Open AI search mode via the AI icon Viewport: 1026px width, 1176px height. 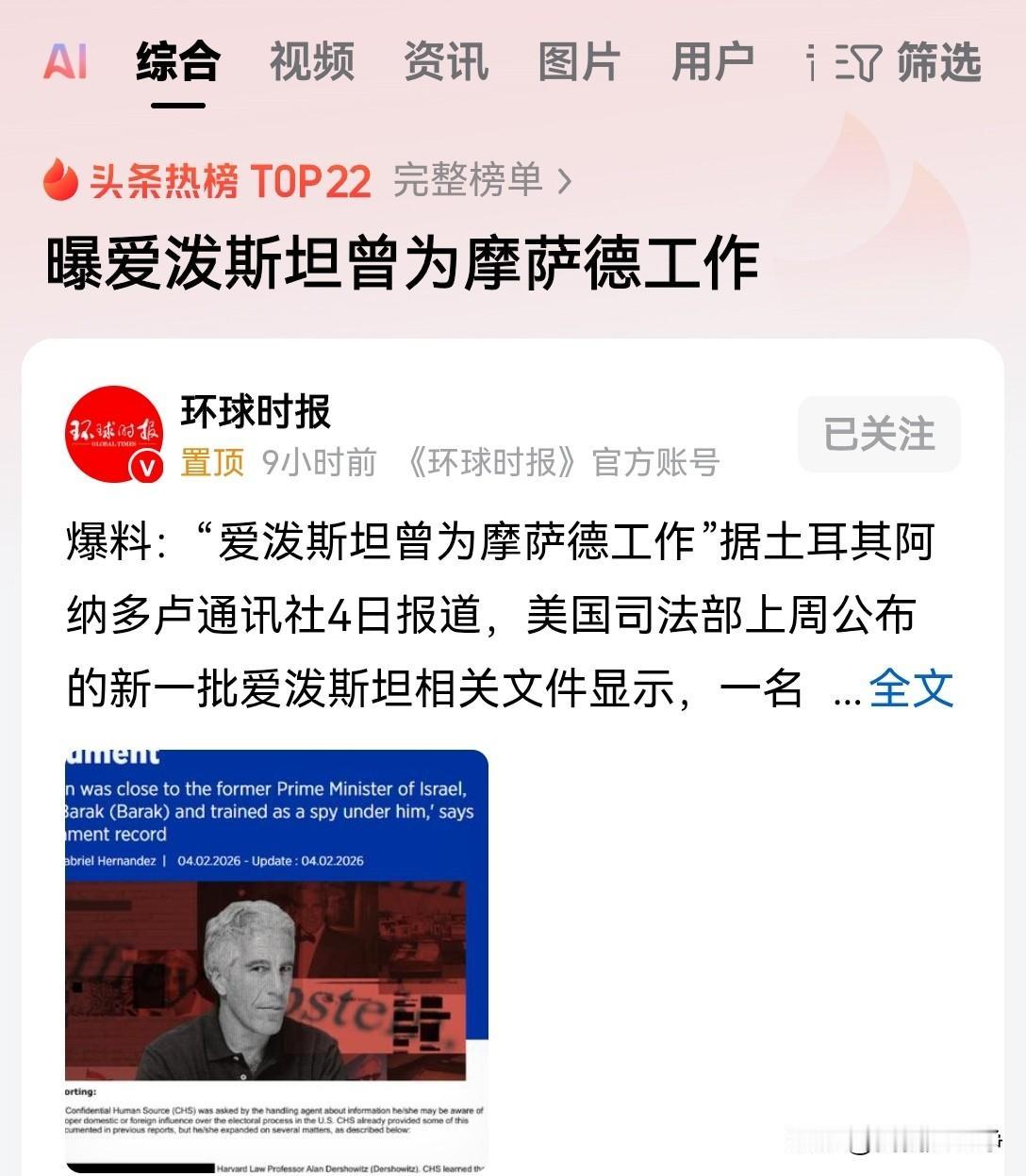pos(64,64)
